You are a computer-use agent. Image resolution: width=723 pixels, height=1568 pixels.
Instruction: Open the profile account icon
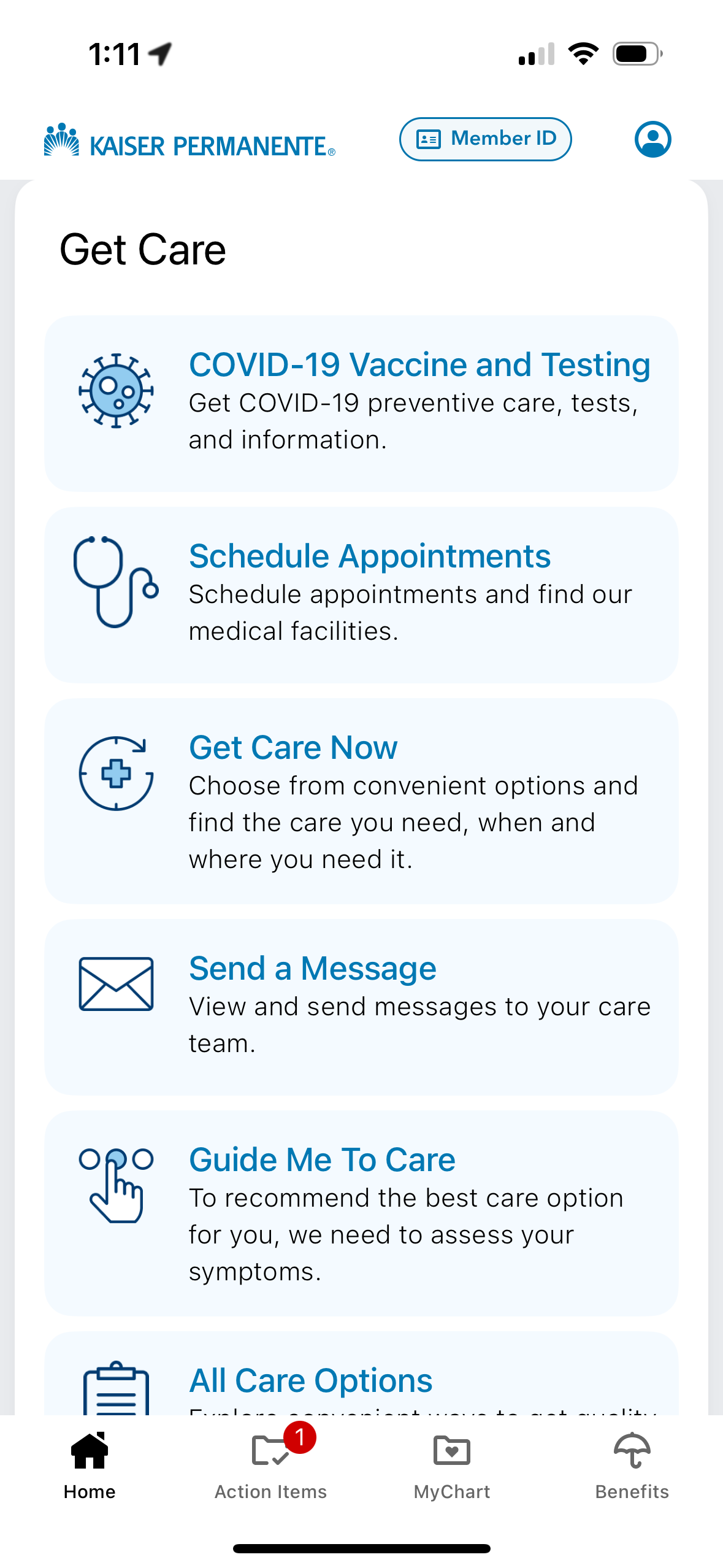[652, 139]
